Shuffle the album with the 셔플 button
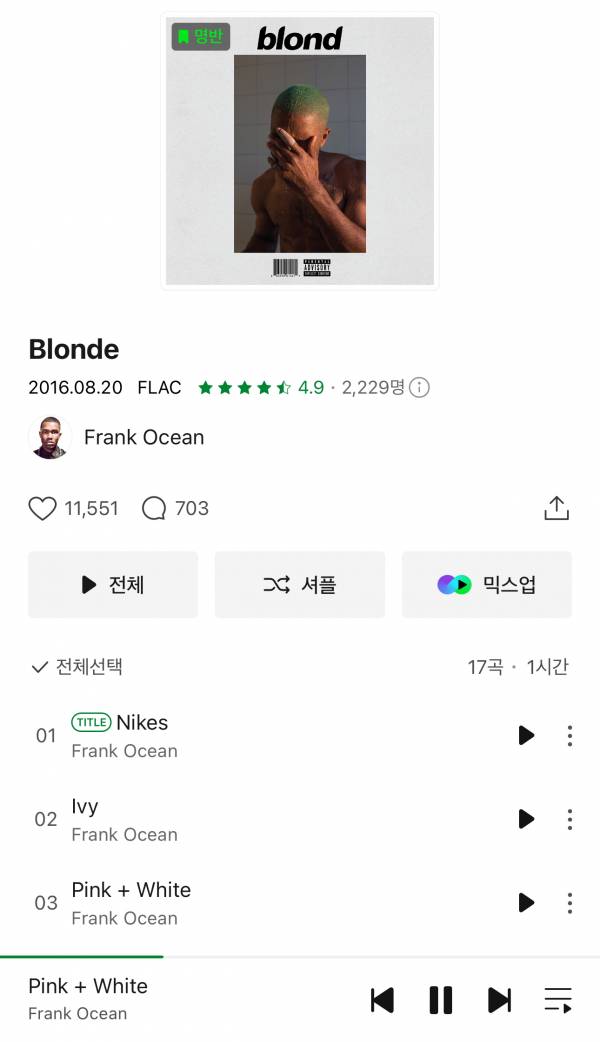 tap(300, 585)
